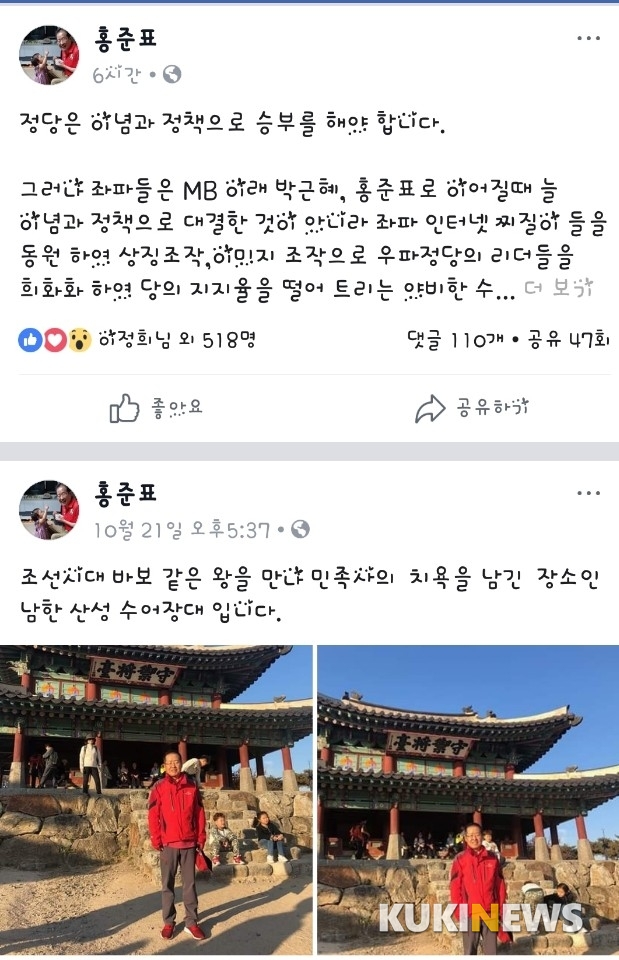Image resolution: width=619 pixels, height=960 pixels.
Task: Open the right photo of the 수어장대 post
Action: pos(468,800)
